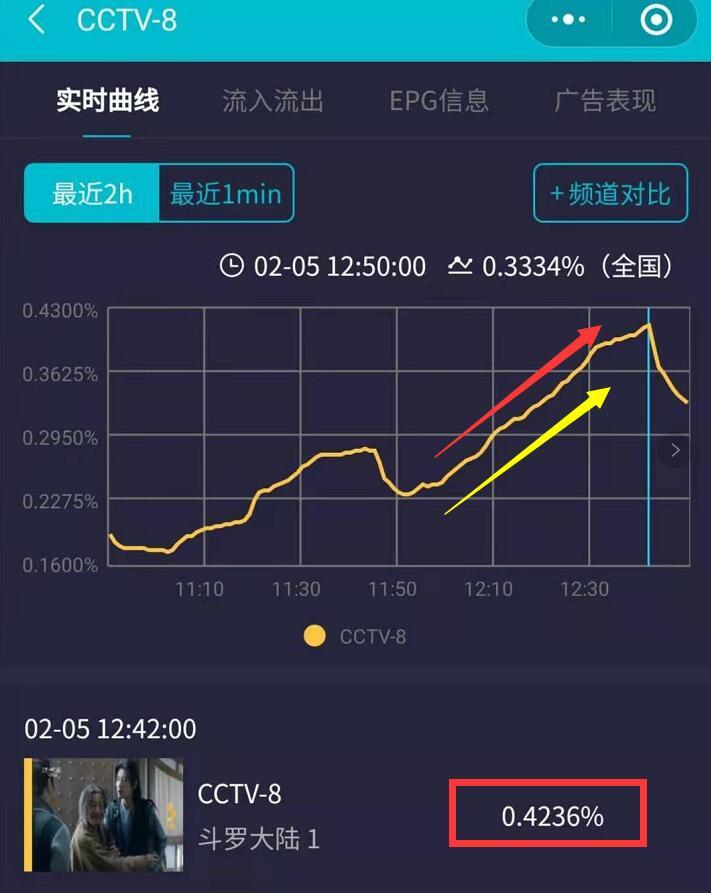711x893 pixels.
Task: Tap the right chevron beside the chart
Action: 676,450
